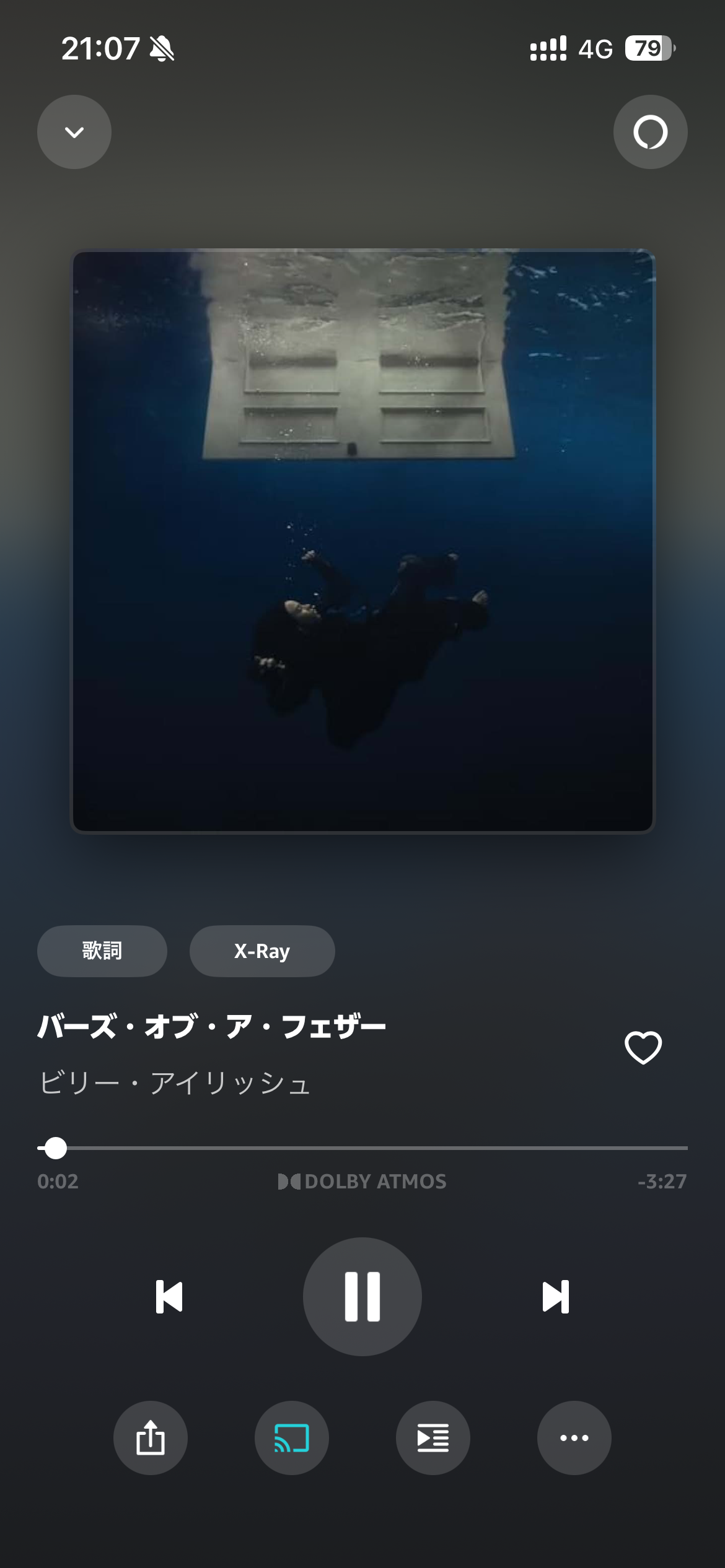The width and height of the screenshot is (725, 1568).
Task: Open the X-Ray info chip
Action: coord(262,951)
